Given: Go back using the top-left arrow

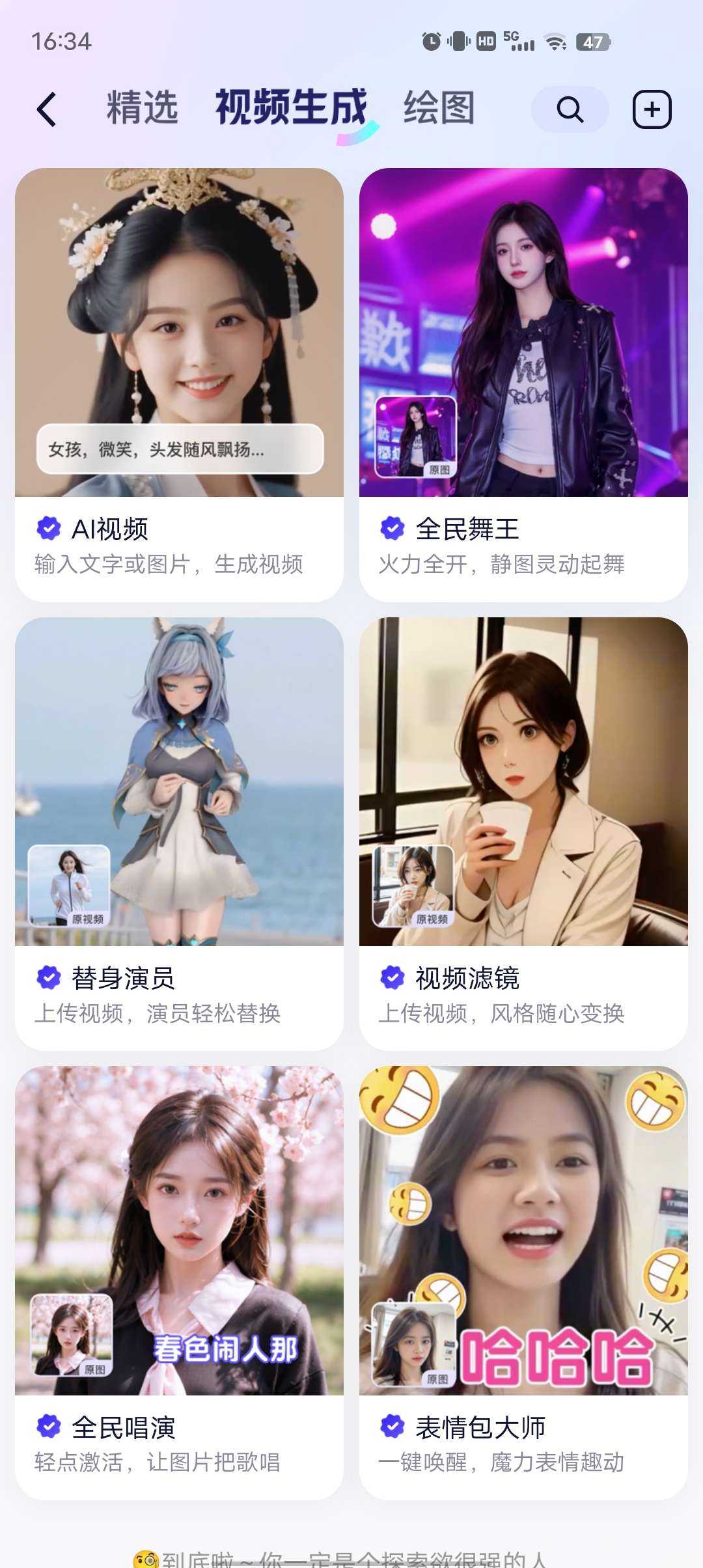Looking at the screenshot, I should point(47,109).
